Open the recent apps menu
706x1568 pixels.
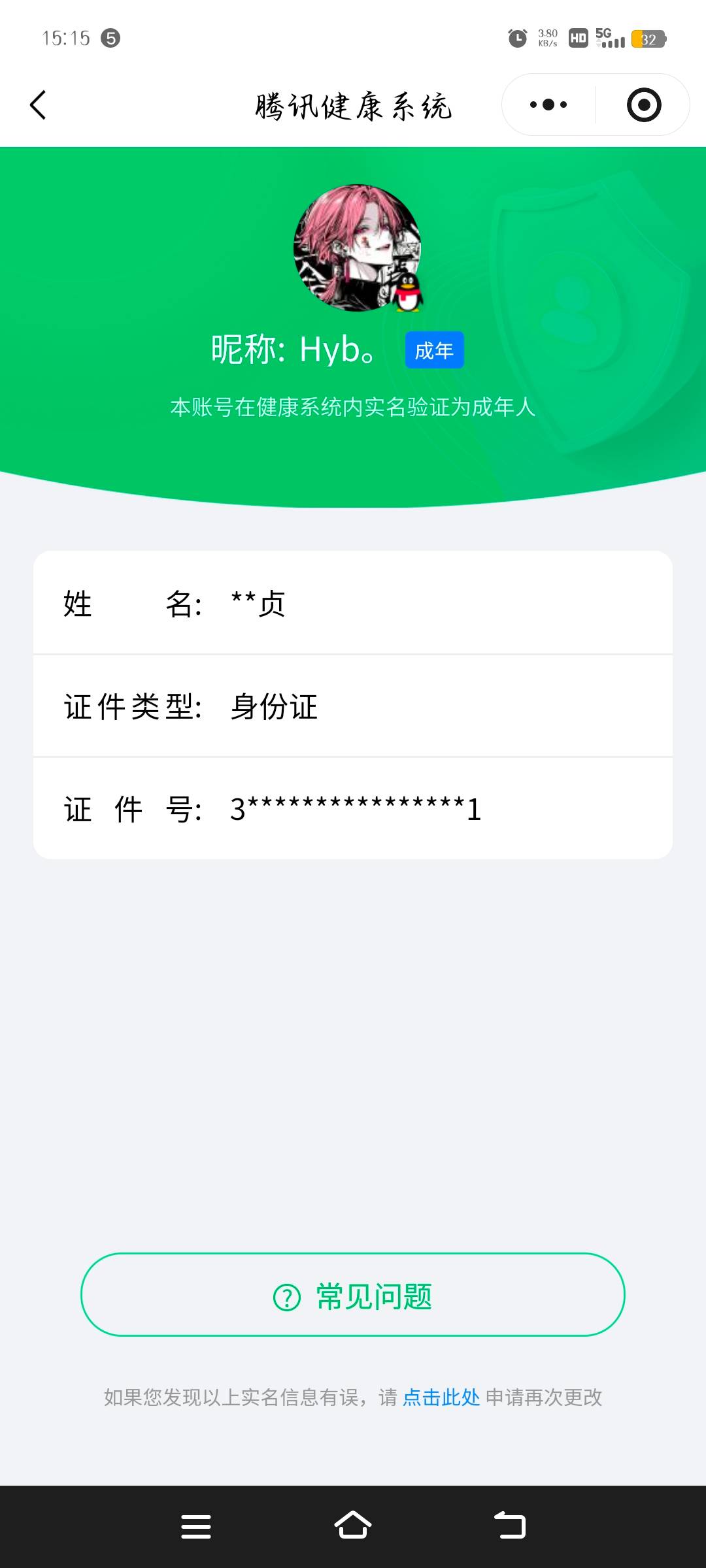pos(196,1527)
